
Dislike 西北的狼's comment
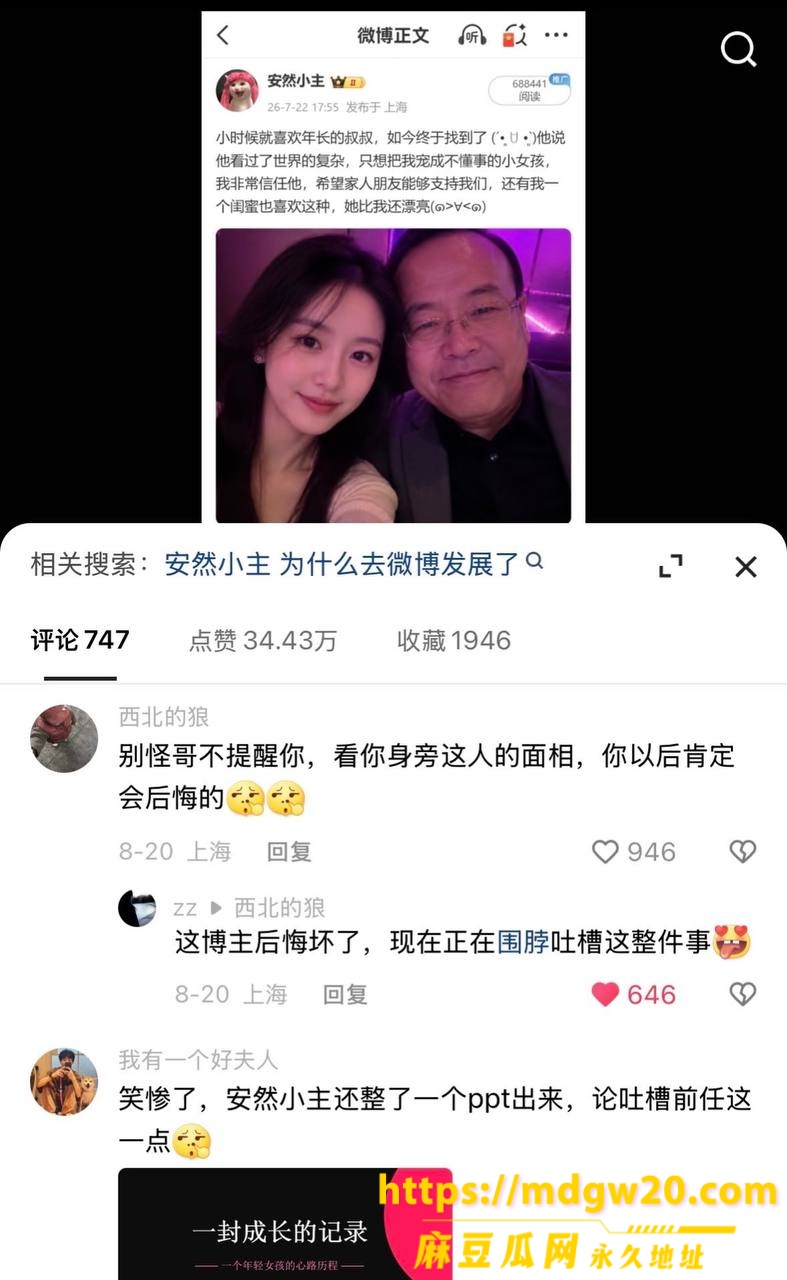pos(742,852)
